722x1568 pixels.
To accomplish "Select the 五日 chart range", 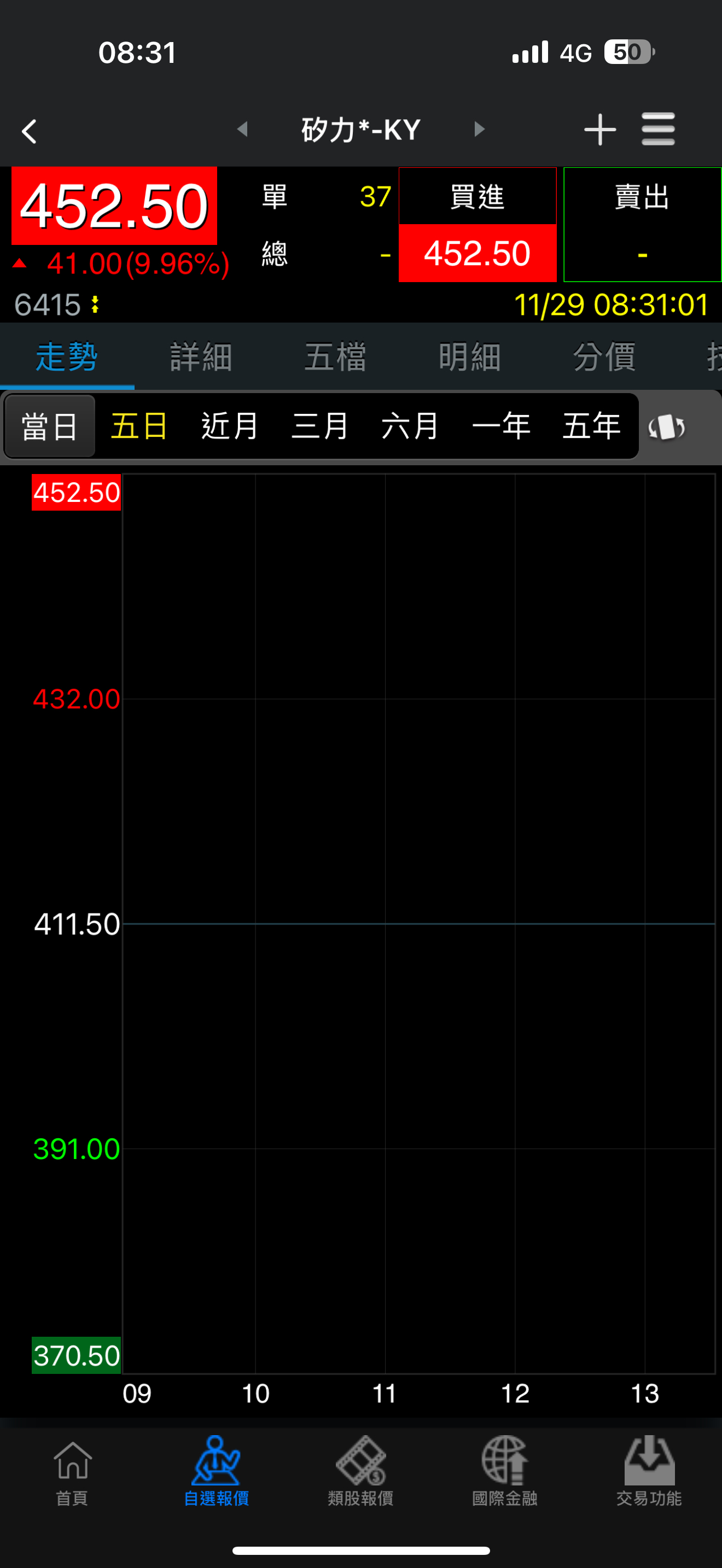I will (x=139, y=426).
